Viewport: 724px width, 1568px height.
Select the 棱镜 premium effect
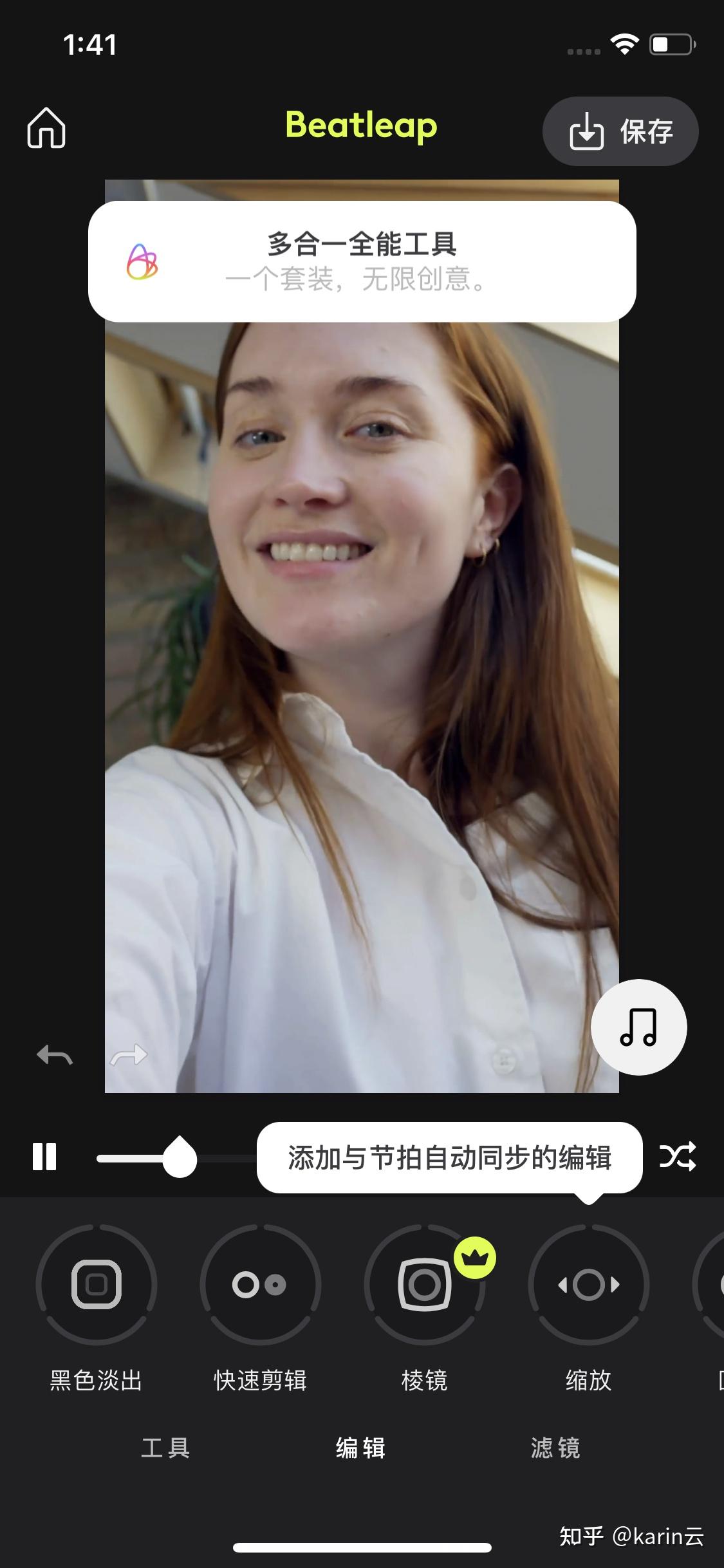[424, 1285]
